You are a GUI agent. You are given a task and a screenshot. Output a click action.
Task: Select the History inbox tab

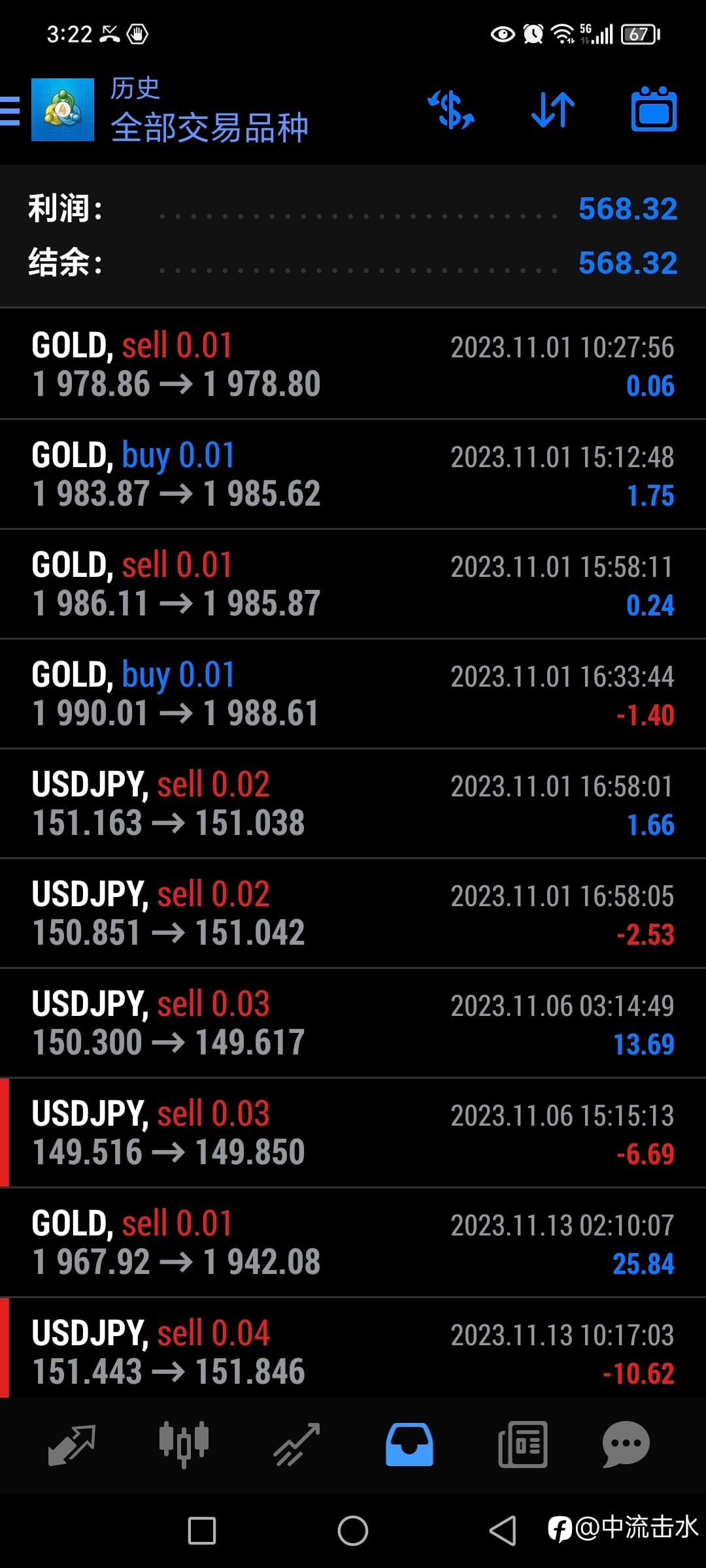409,1445
